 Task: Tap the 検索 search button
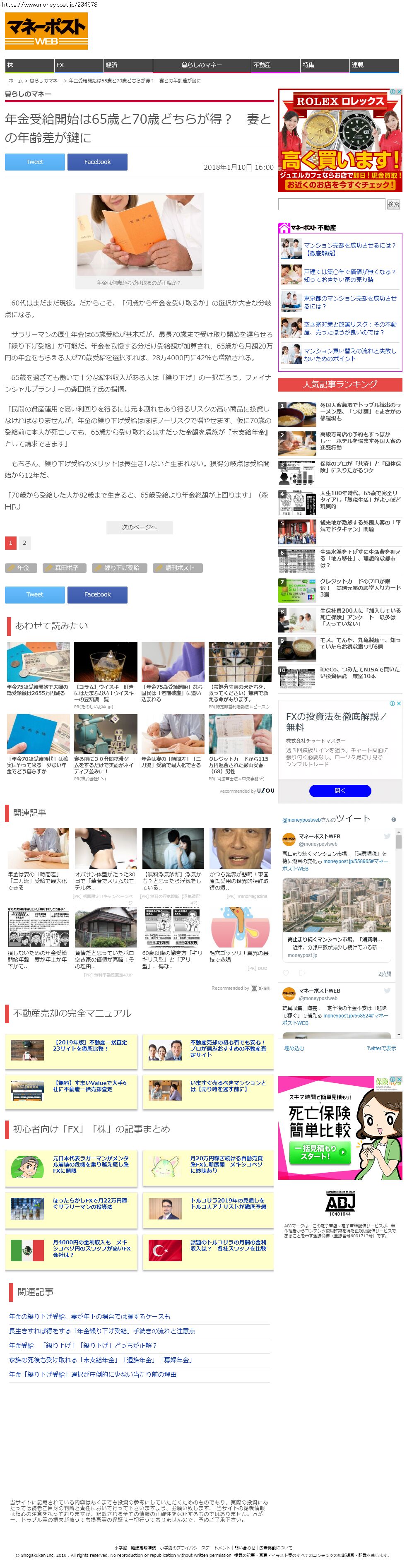[x=393, y=204]
